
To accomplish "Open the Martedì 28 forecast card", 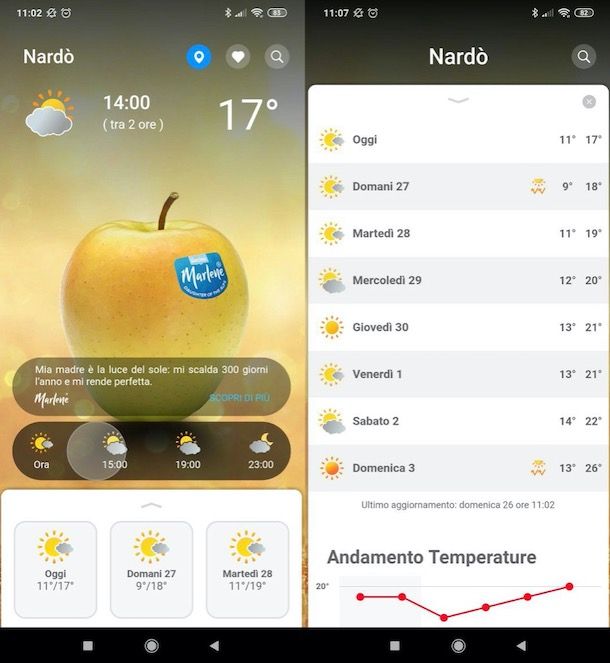I will [x=247, y=570].
